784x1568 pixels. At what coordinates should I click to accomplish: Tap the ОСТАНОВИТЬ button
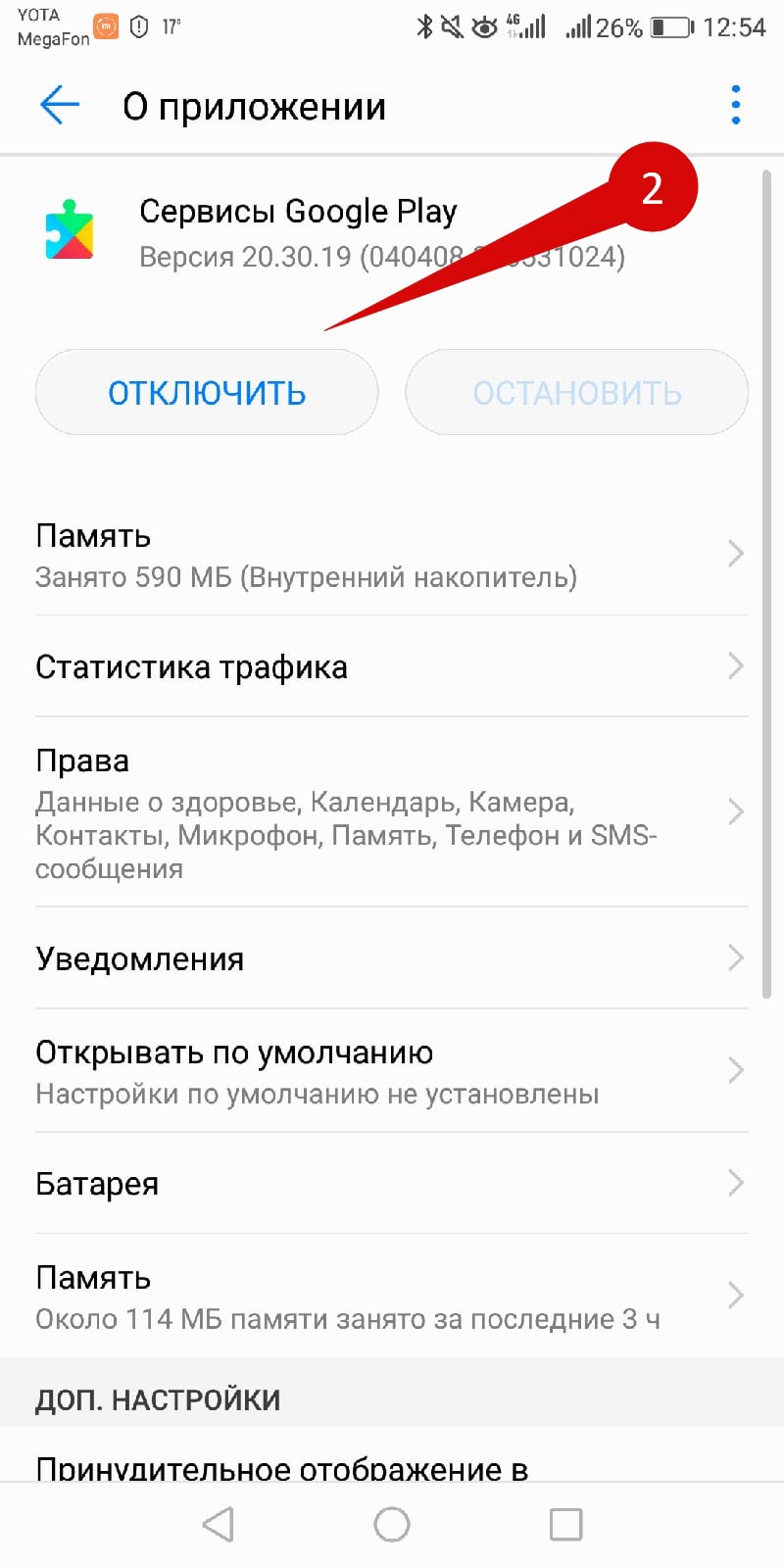pos(577,392)
